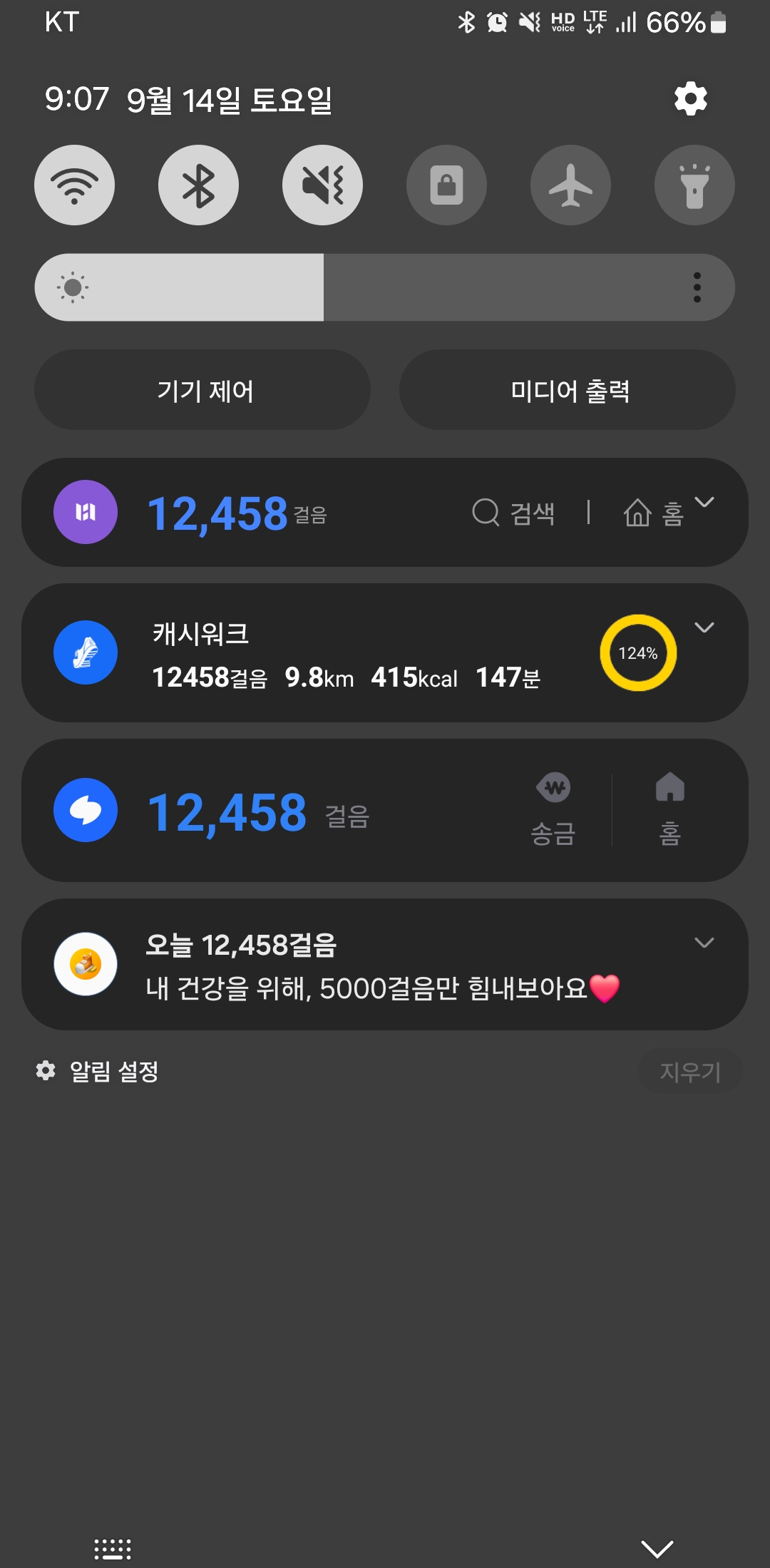Open settings via the gear icon

pyautogui.click(x=690, y=98)
